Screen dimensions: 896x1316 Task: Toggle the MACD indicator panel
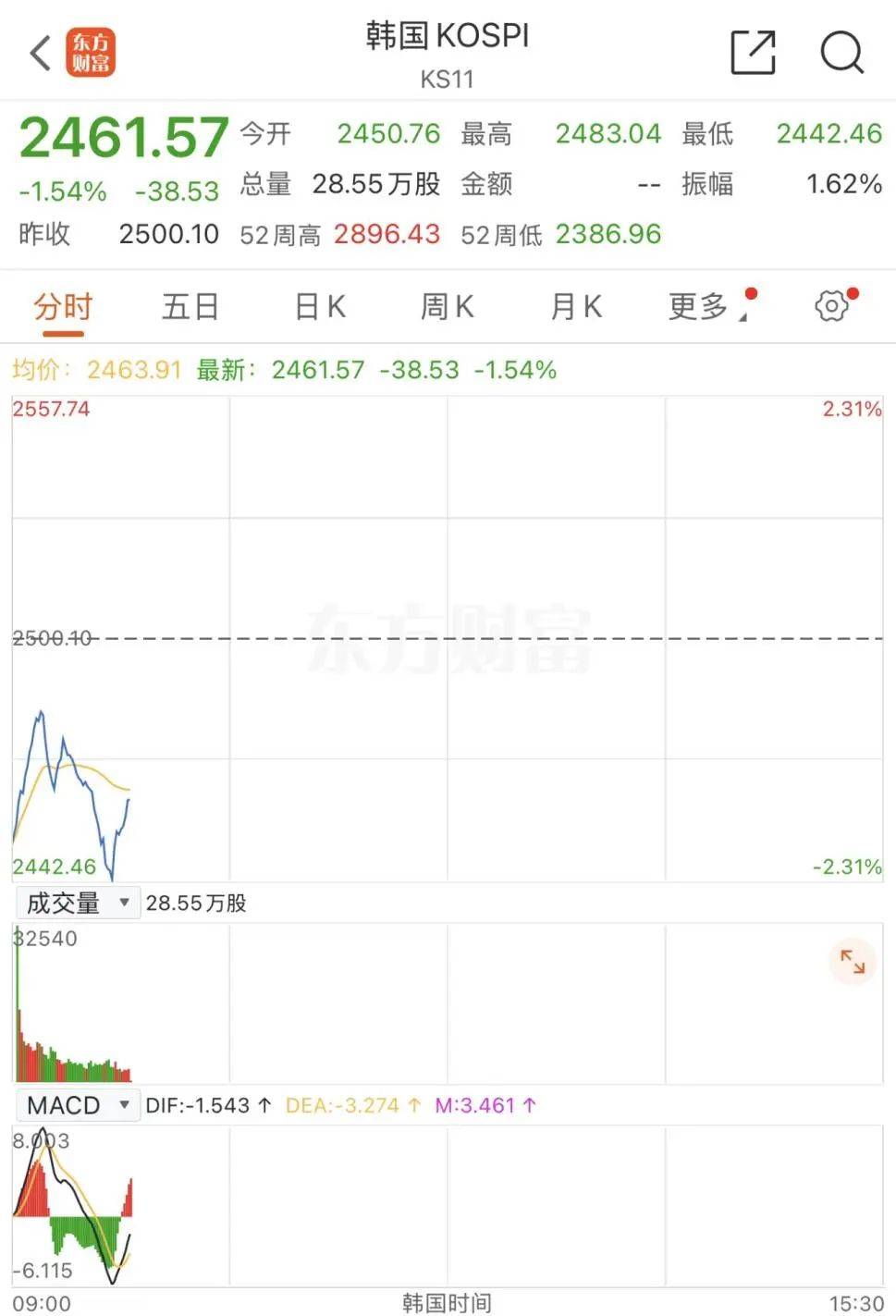pyautogui.click(x=65, y=1104)
